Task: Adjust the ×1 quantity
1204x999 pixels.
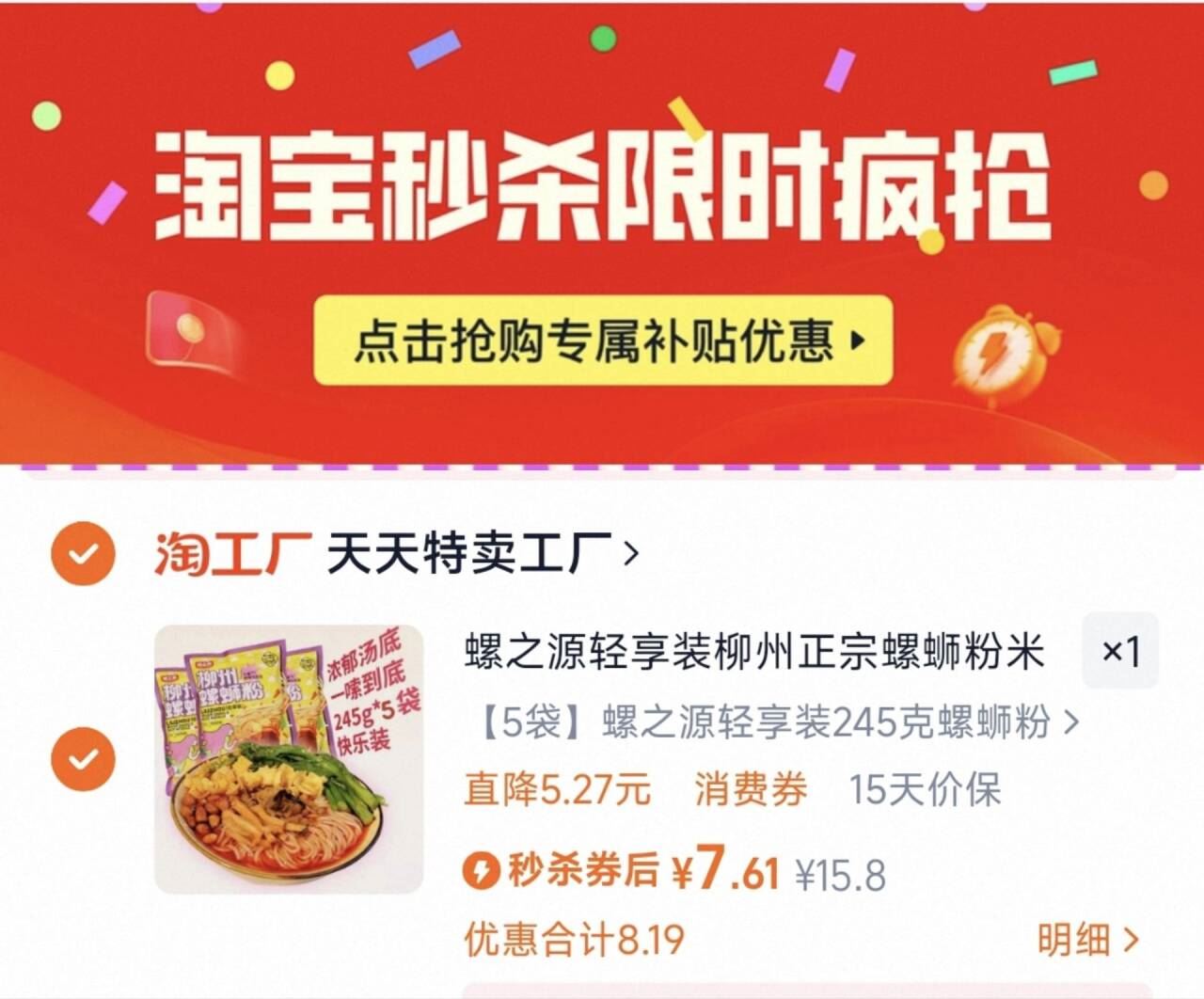Action: click(x=1119, y=651)
